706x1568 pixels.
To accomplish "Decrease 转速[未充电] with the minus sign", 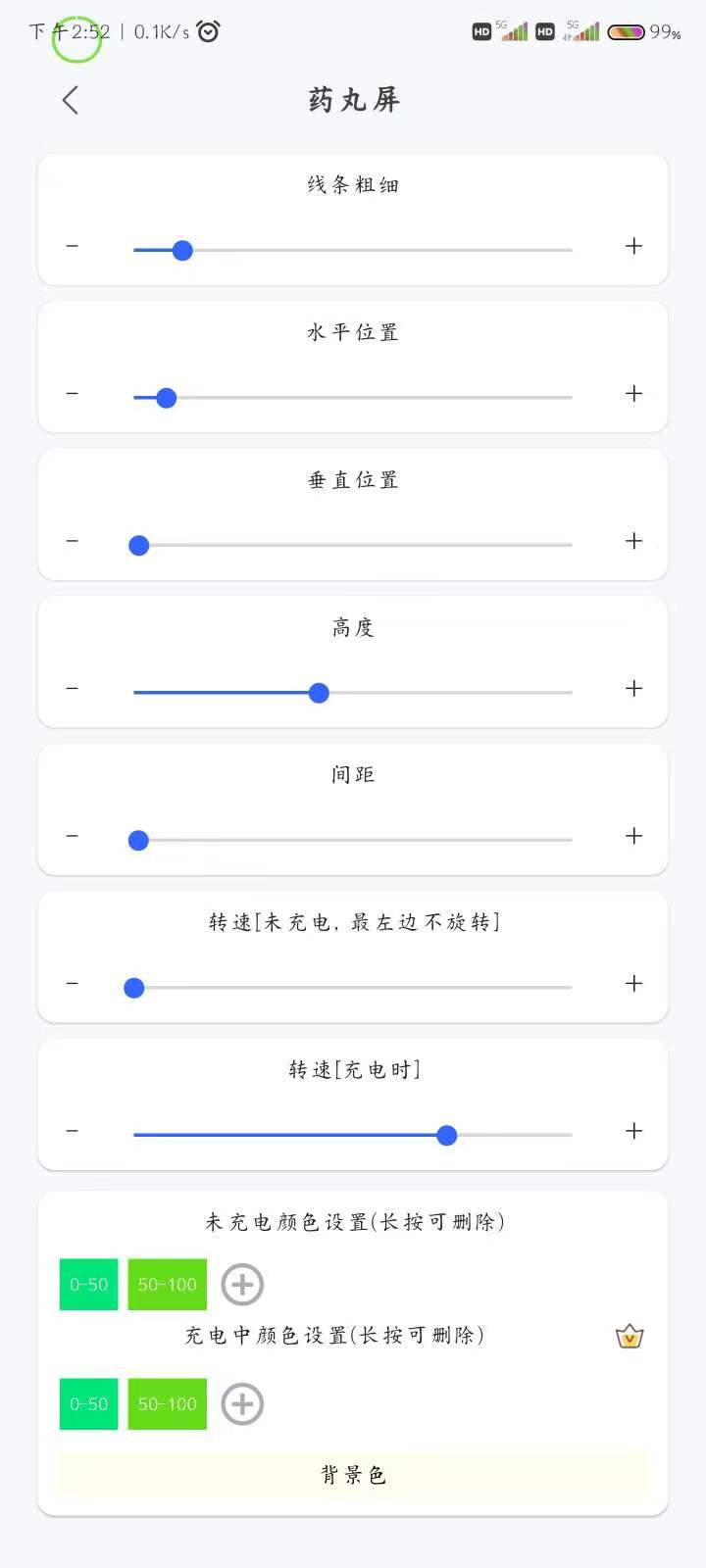I will (72, 984).
